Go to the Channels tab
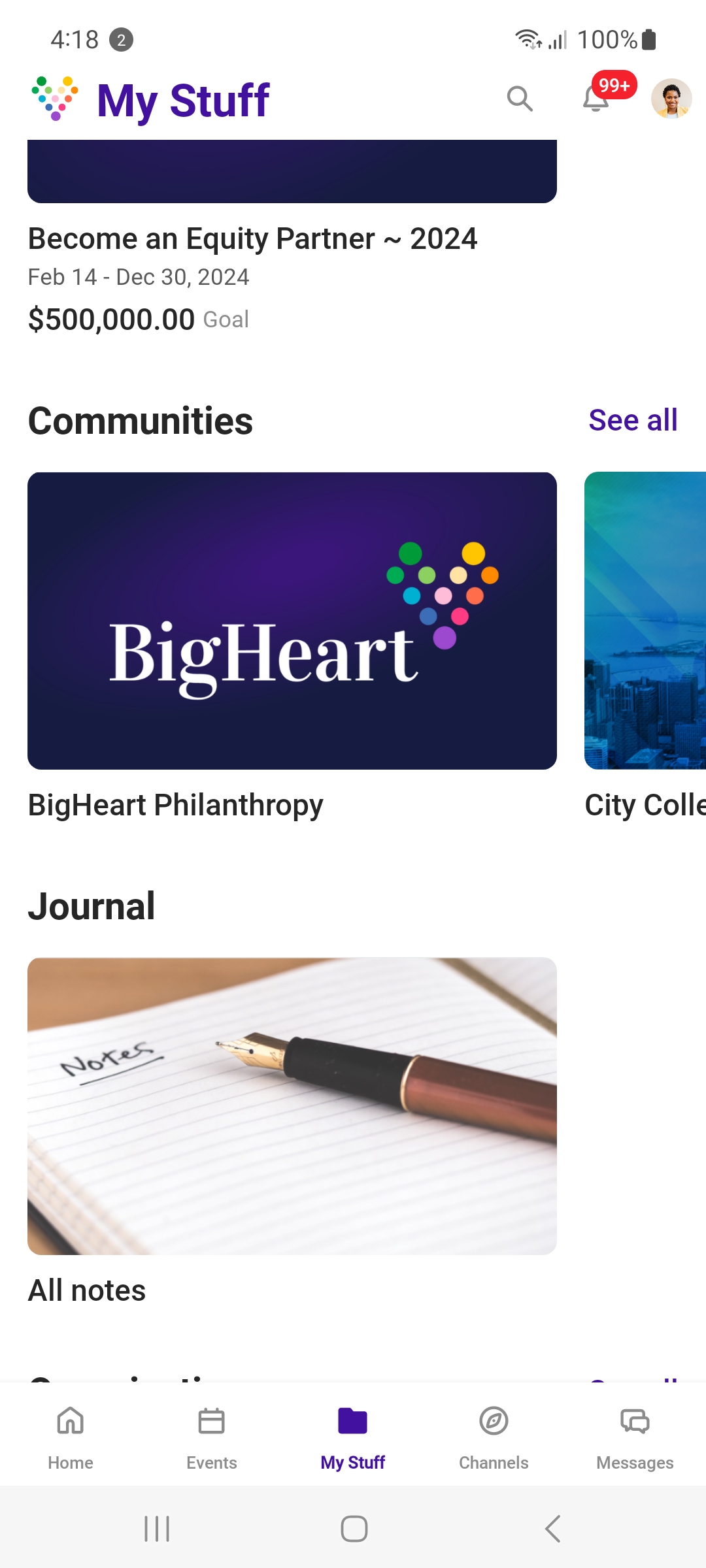The height and width of the screenshot is (1568, 706). [494, 1436]
